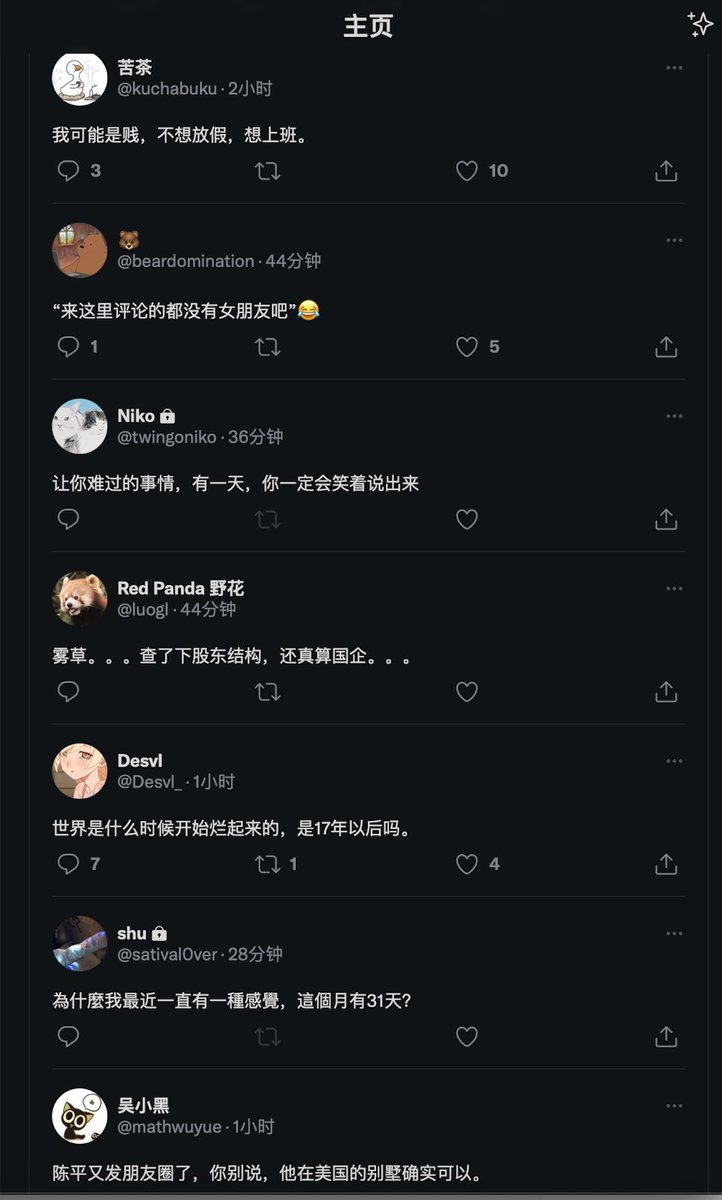Tap the sparkle icon for timeline options
Viewport: 722px width, 1200px height.
700,25
